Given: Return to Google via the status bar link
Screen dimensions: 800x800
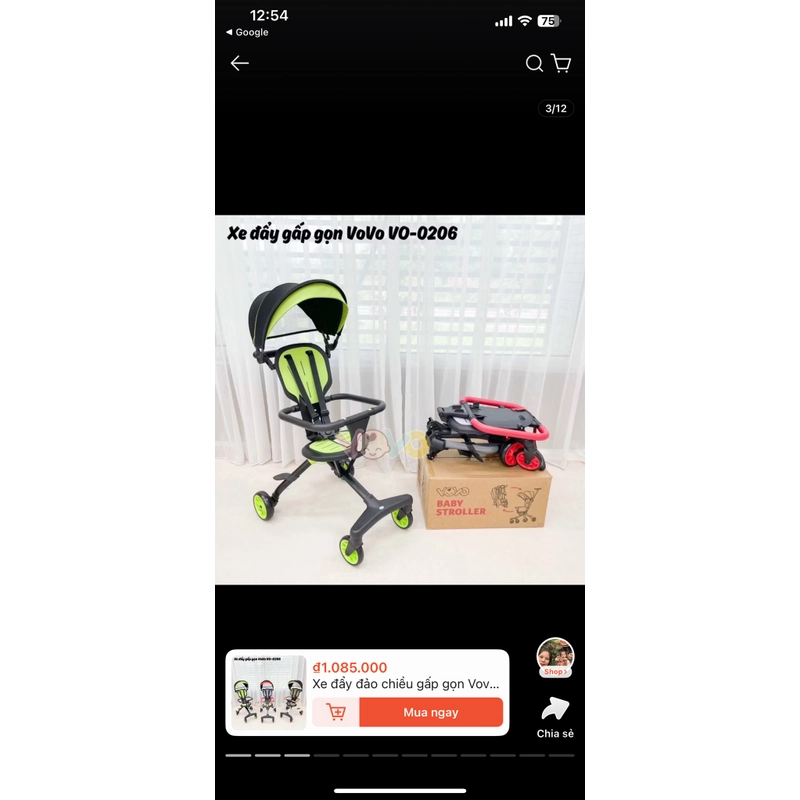Looking at the screenshot, I should tap(247, 32).
